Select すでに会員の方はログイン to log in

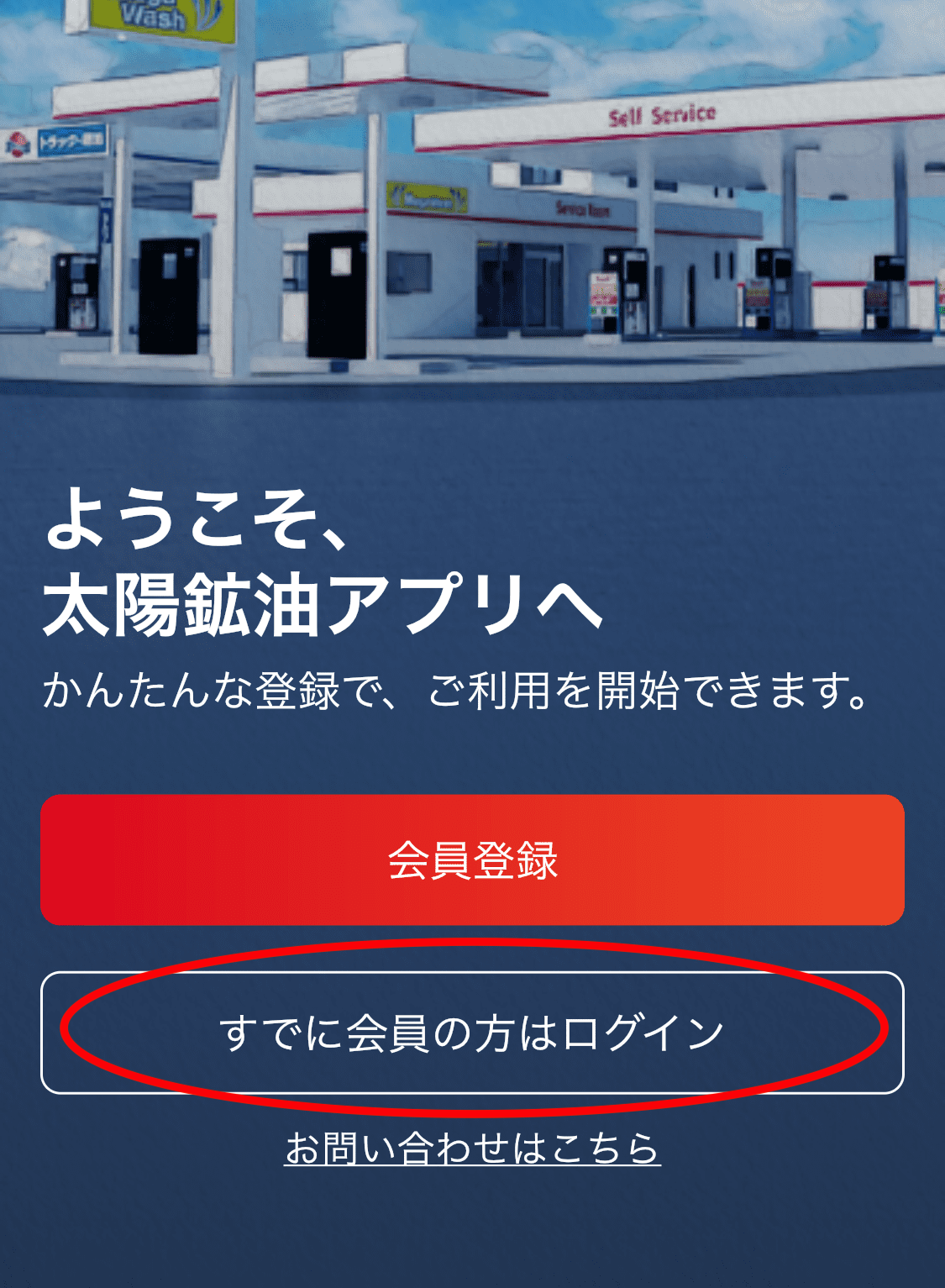472,1033
